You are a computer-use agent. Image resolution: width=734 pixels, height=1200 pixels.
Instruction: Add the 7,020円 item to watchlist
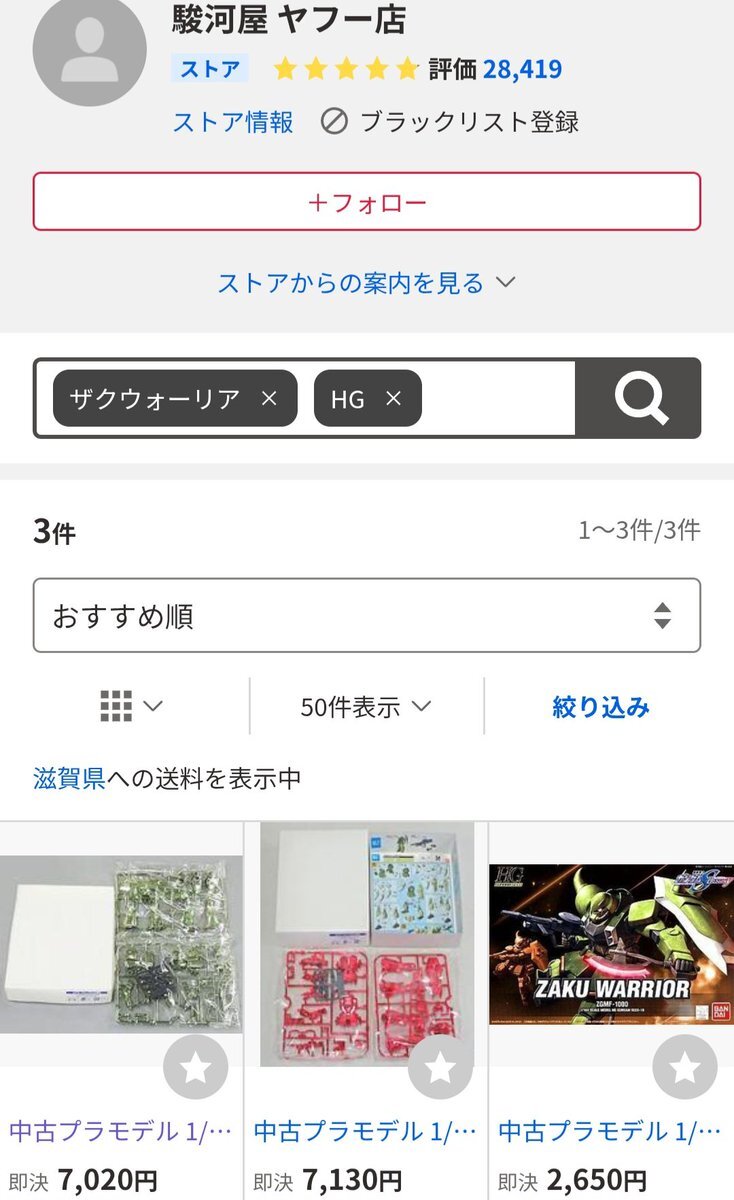click(x=195, y=1068)
